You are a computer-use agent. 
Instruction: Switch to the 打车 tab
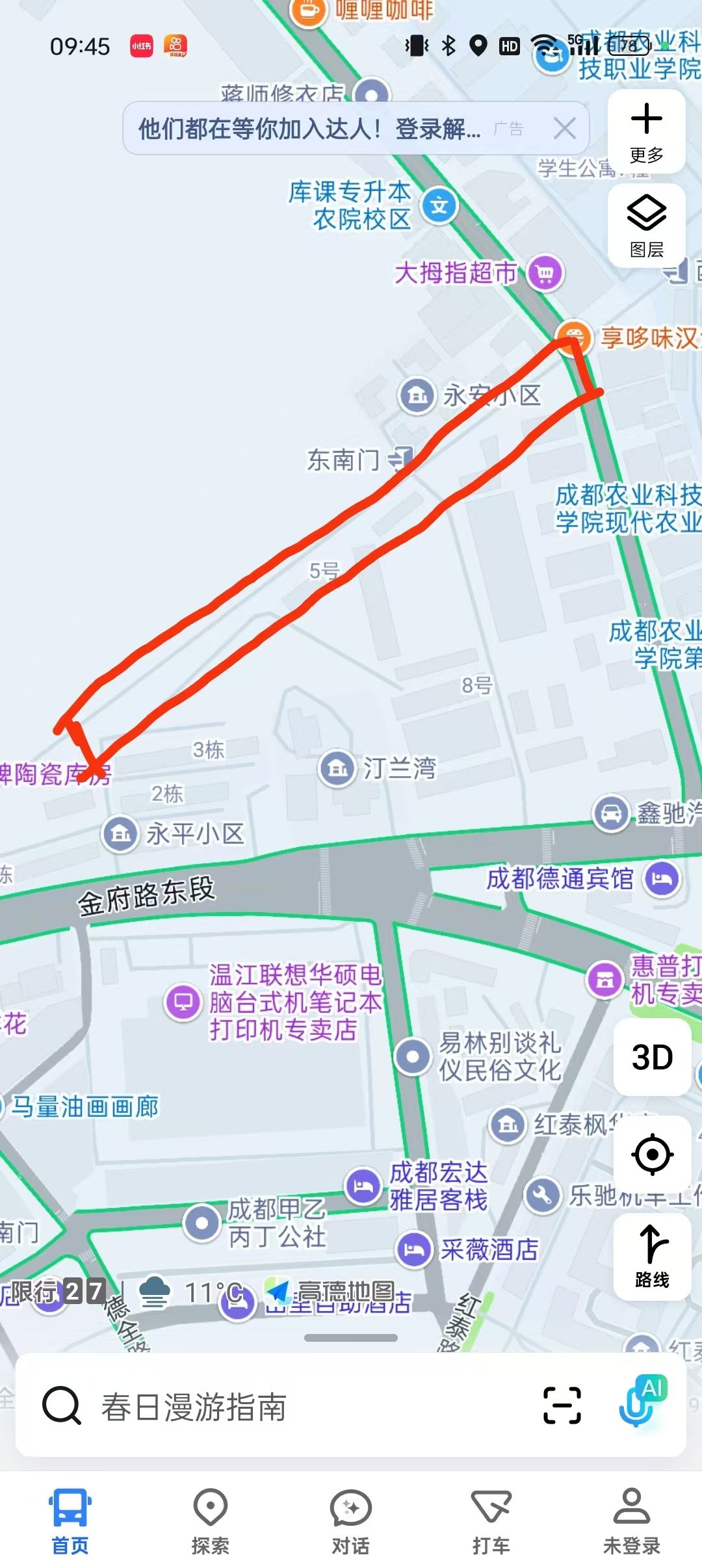point(491,1521)
